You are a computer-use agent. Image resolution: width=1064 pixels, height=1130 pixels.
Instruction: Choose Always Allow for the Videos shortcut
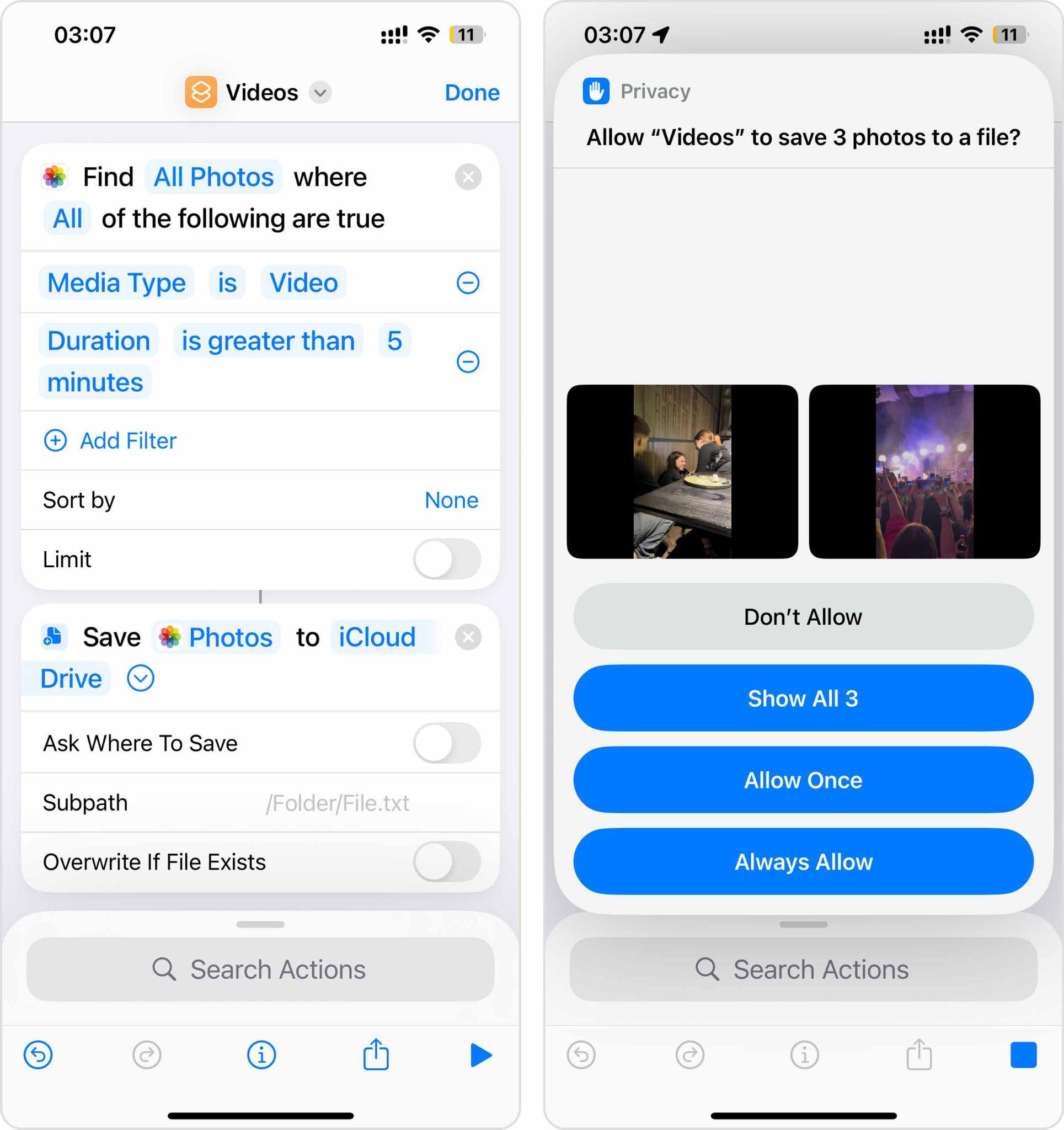(803, 862)
